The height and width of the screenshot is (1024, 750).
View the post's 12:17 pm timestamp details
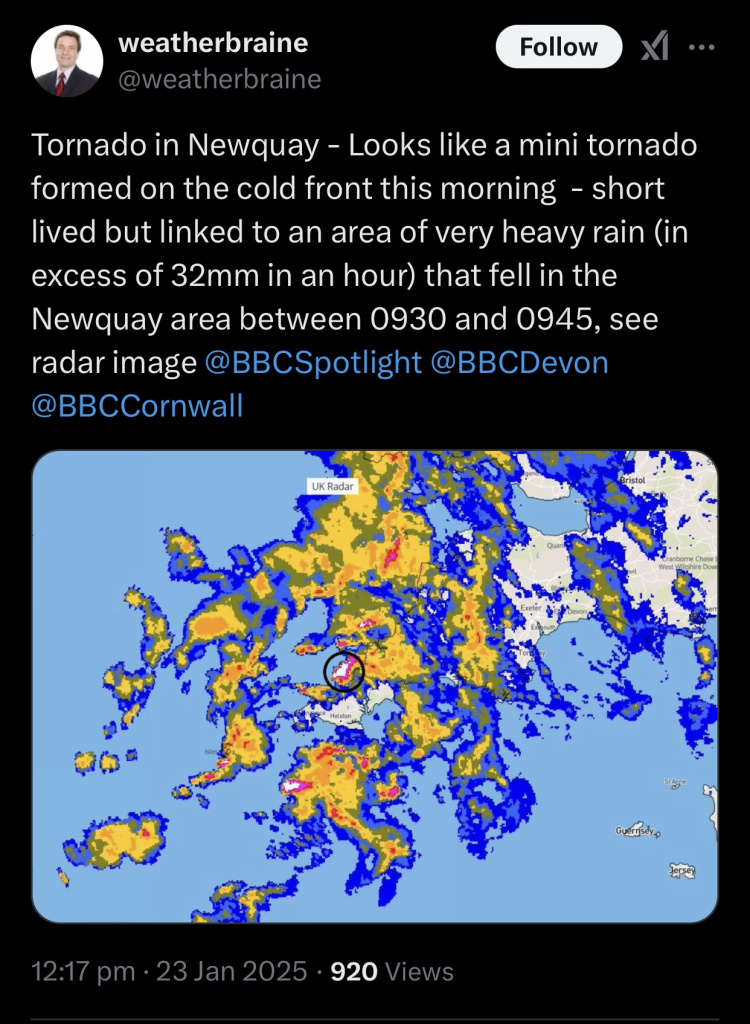84,970
